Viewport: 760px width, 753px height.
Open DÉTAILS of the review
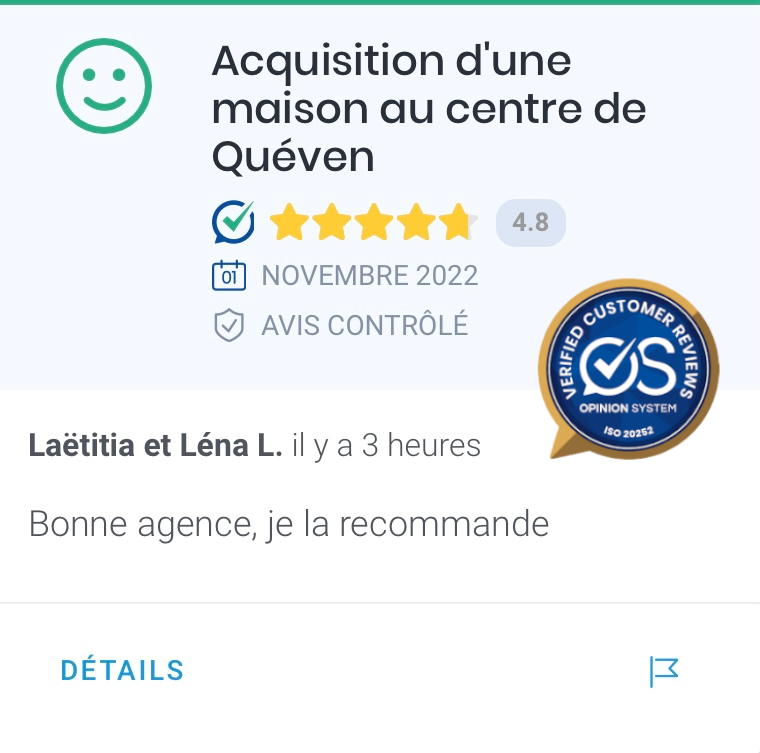122,670
